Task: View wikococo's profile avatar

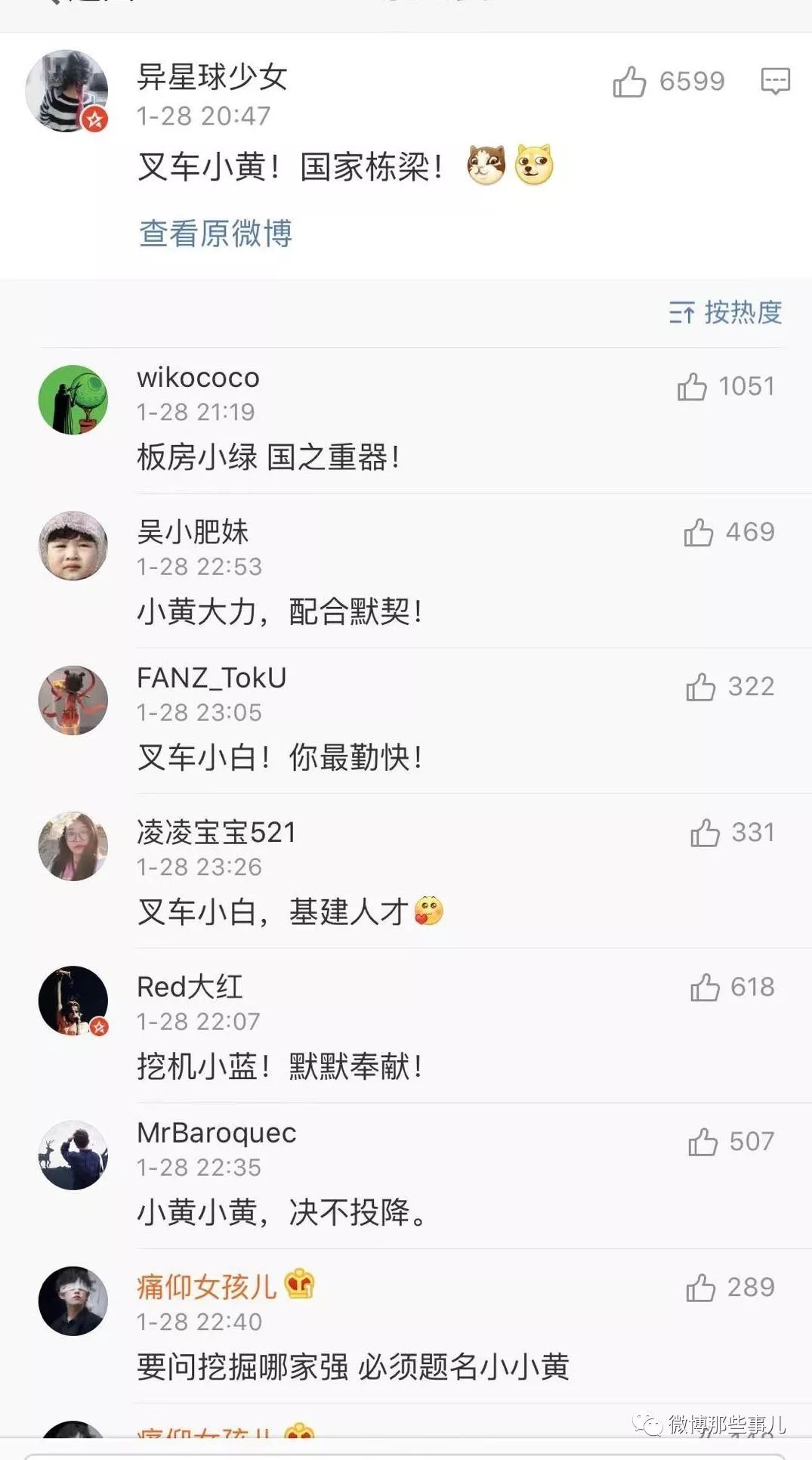Action: [73, 400]
